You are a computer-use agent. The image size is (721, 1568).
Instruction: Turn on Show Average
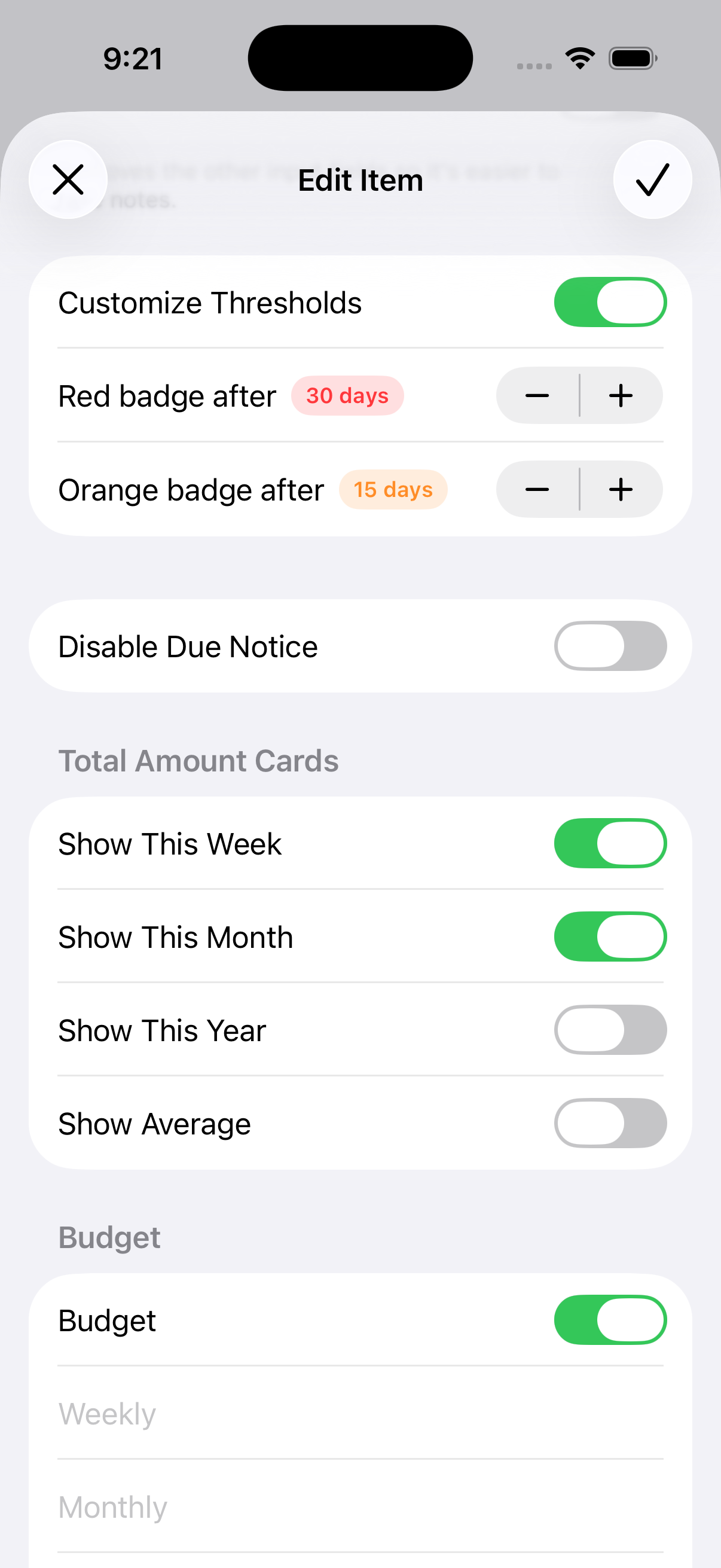(610, 1123)
